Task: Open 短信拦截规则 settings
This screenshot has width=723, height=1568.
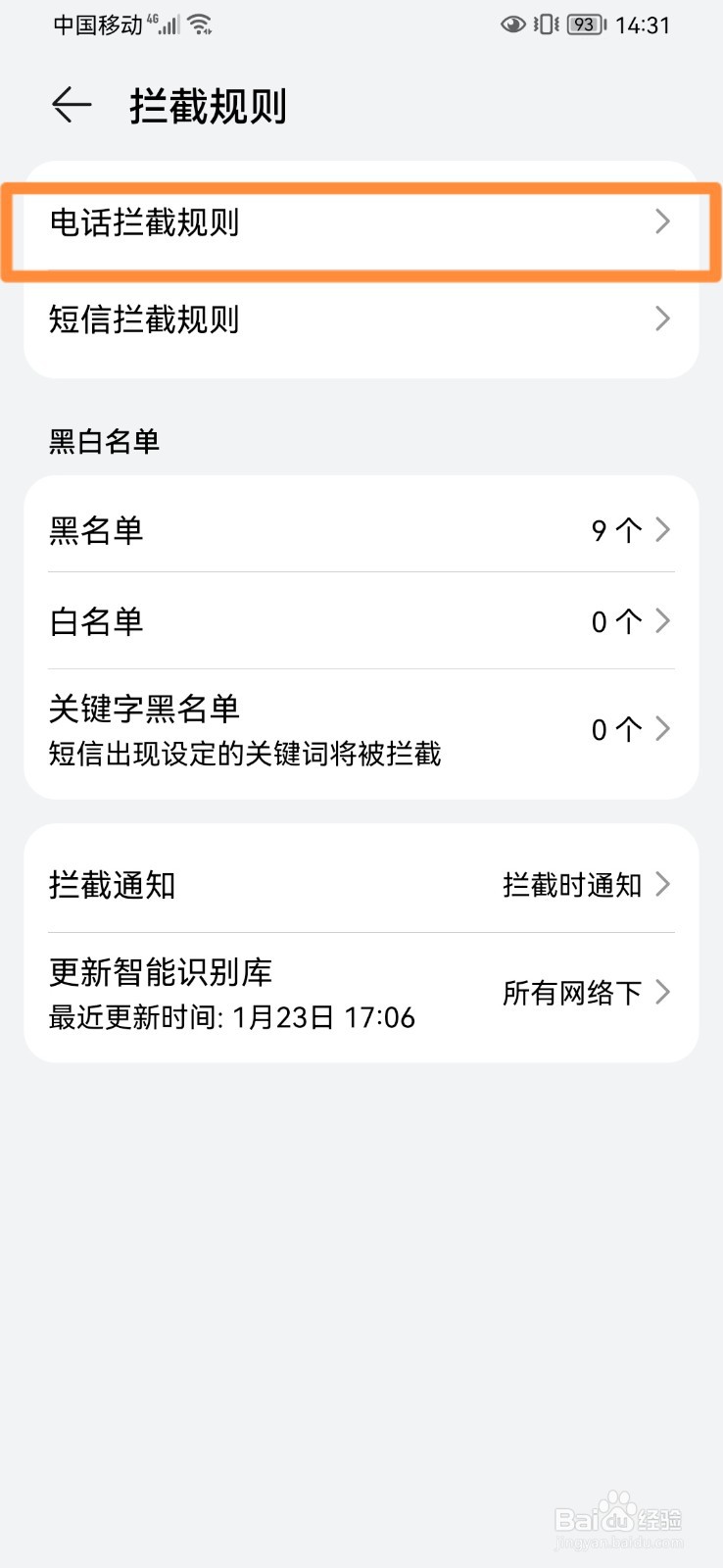Action: point(361,319)
